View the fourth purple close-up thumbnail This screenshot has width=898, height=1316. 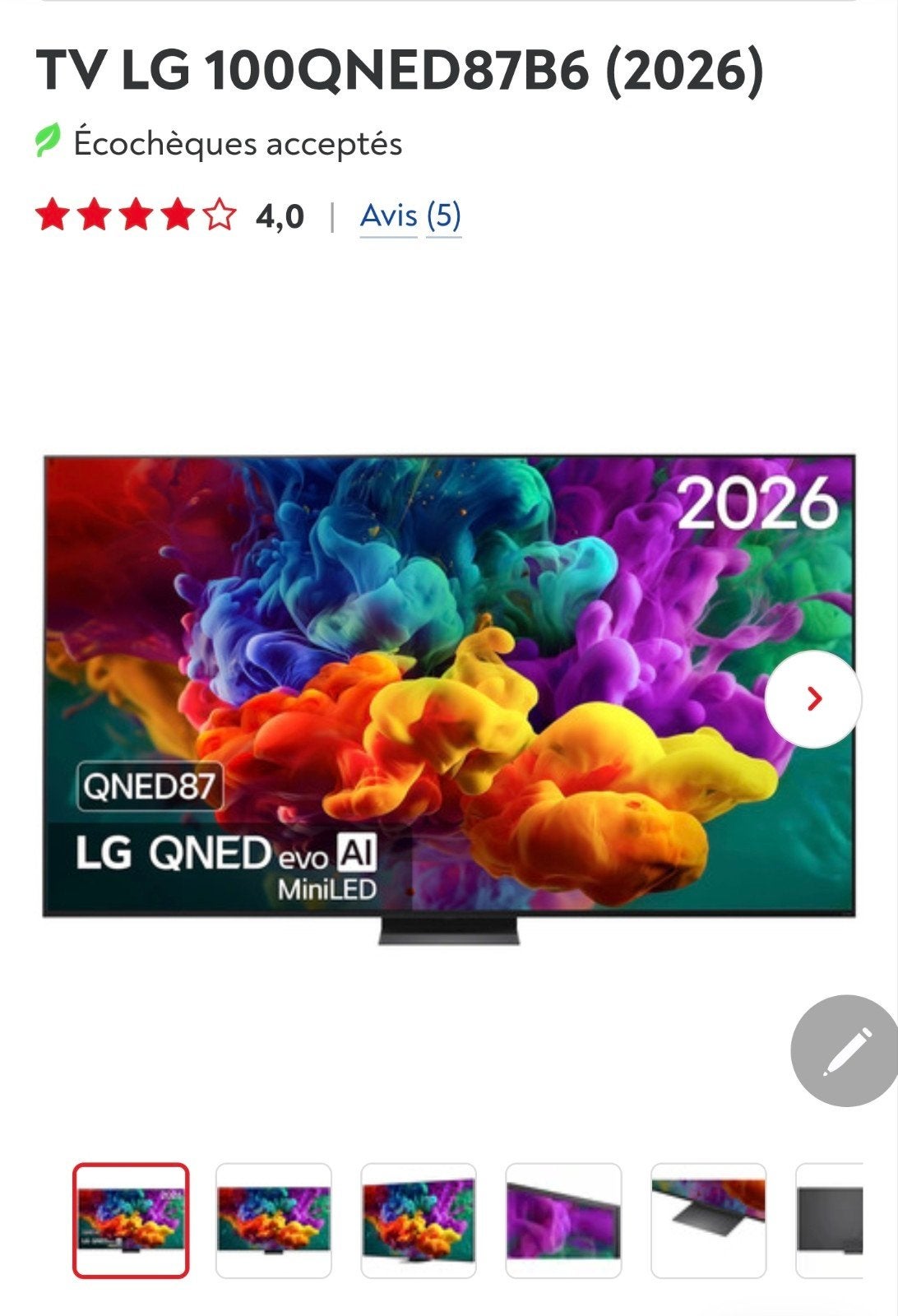pyautogui.click(x=563, y=1221)
